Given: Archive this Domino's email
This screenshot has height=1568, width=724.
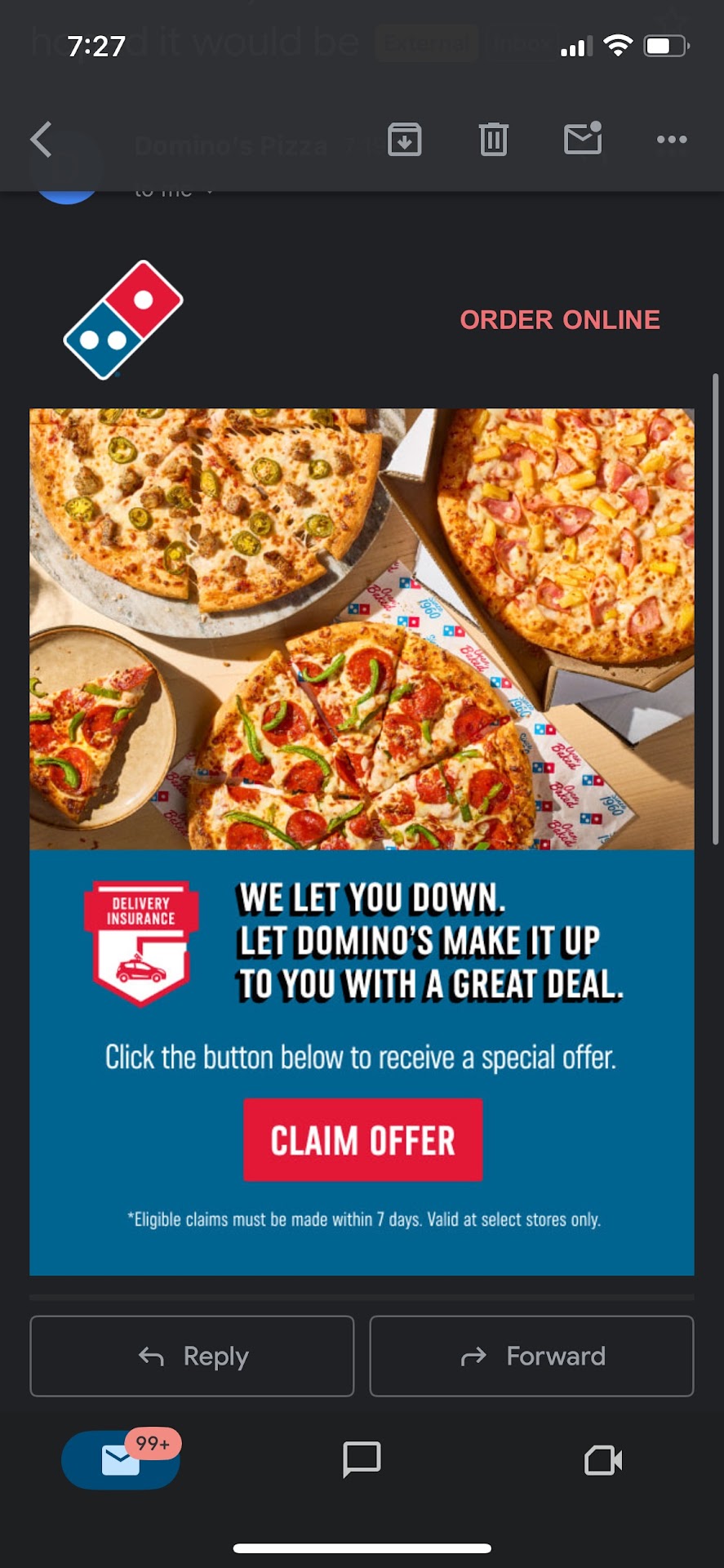Looking at the screenshot, I should [x=404, y=140].
